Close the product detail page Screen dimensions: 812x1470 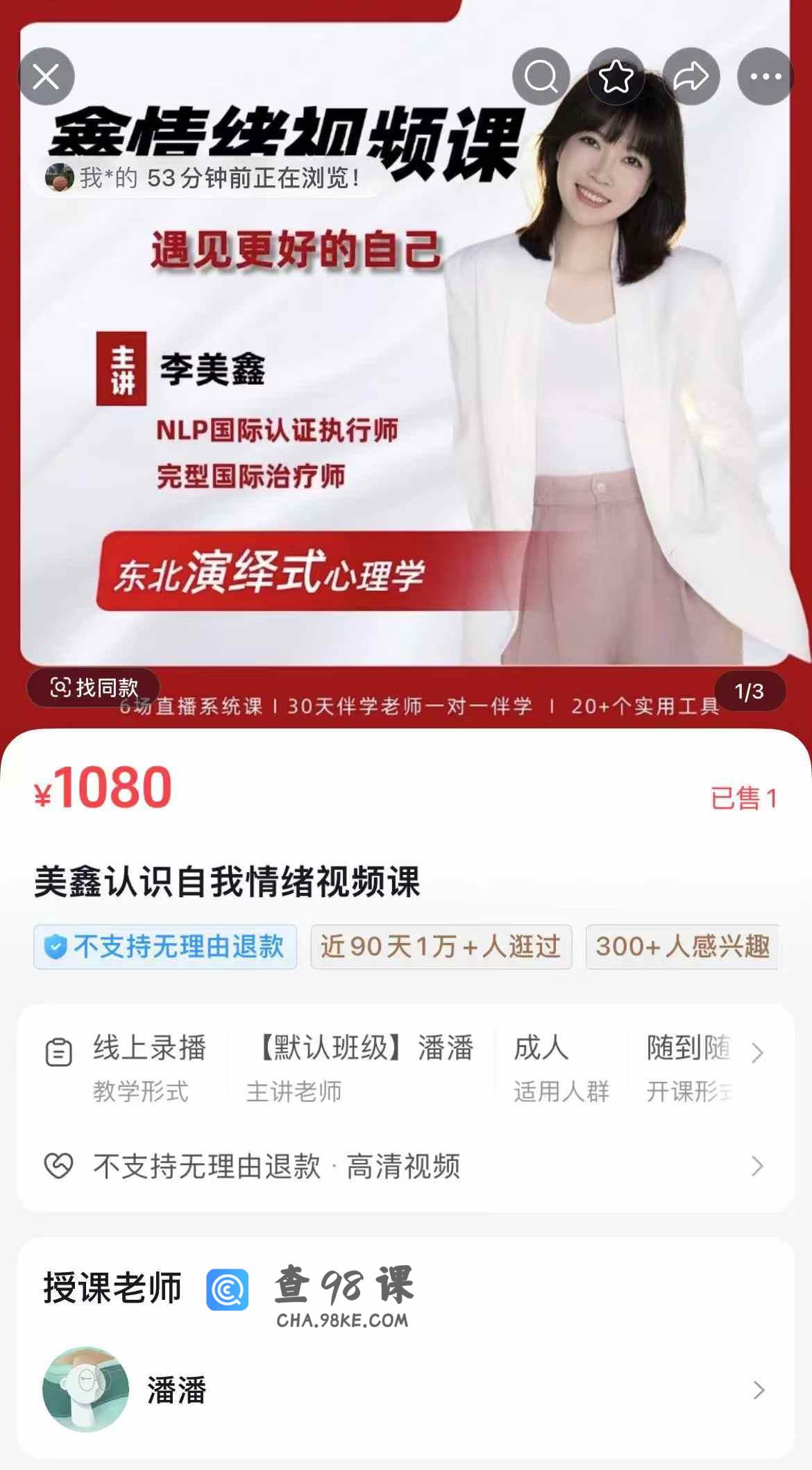(x=46, y=76)
